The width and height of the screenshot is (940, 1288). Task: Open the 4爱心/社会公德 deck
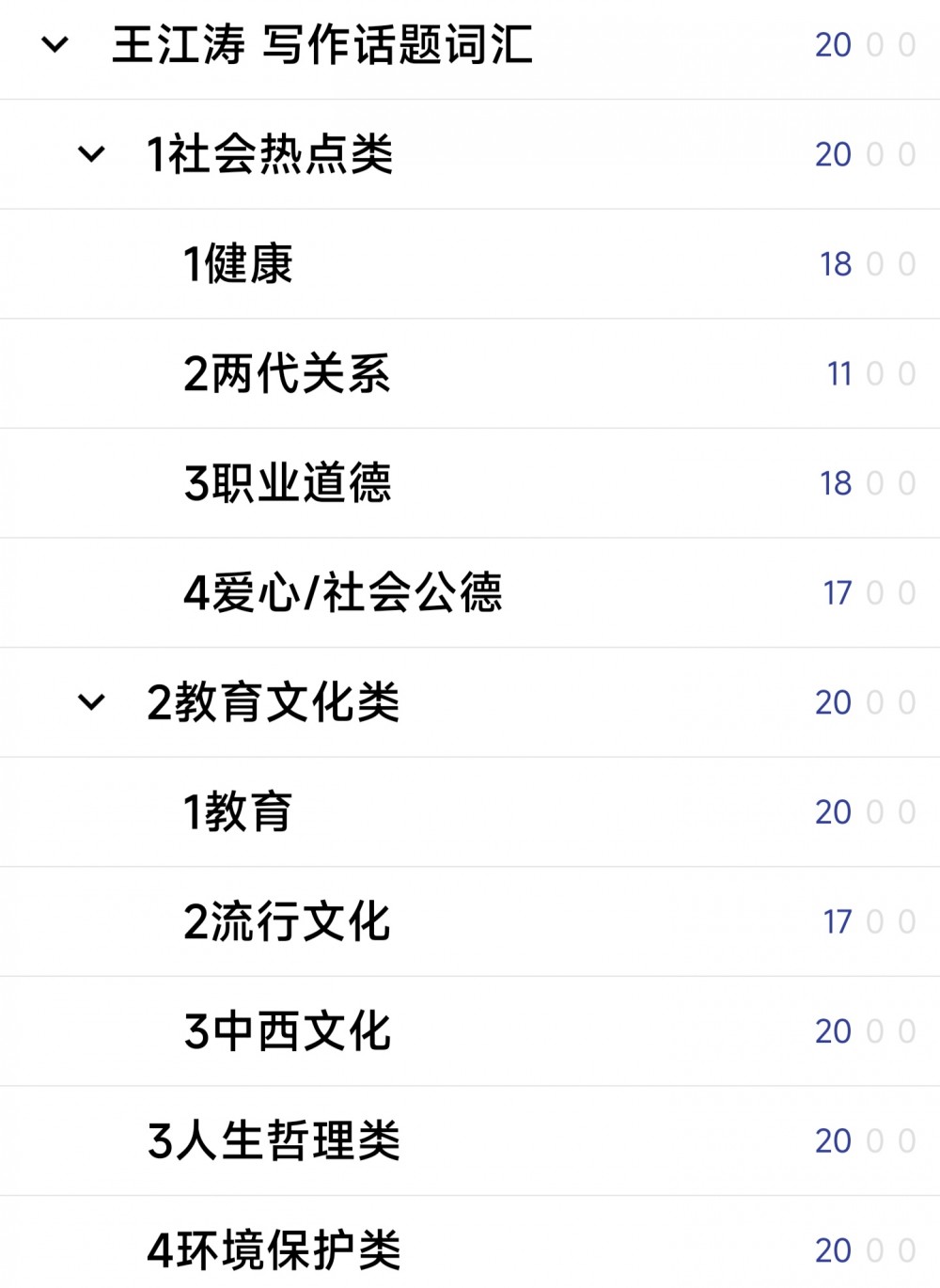(342, 593)
